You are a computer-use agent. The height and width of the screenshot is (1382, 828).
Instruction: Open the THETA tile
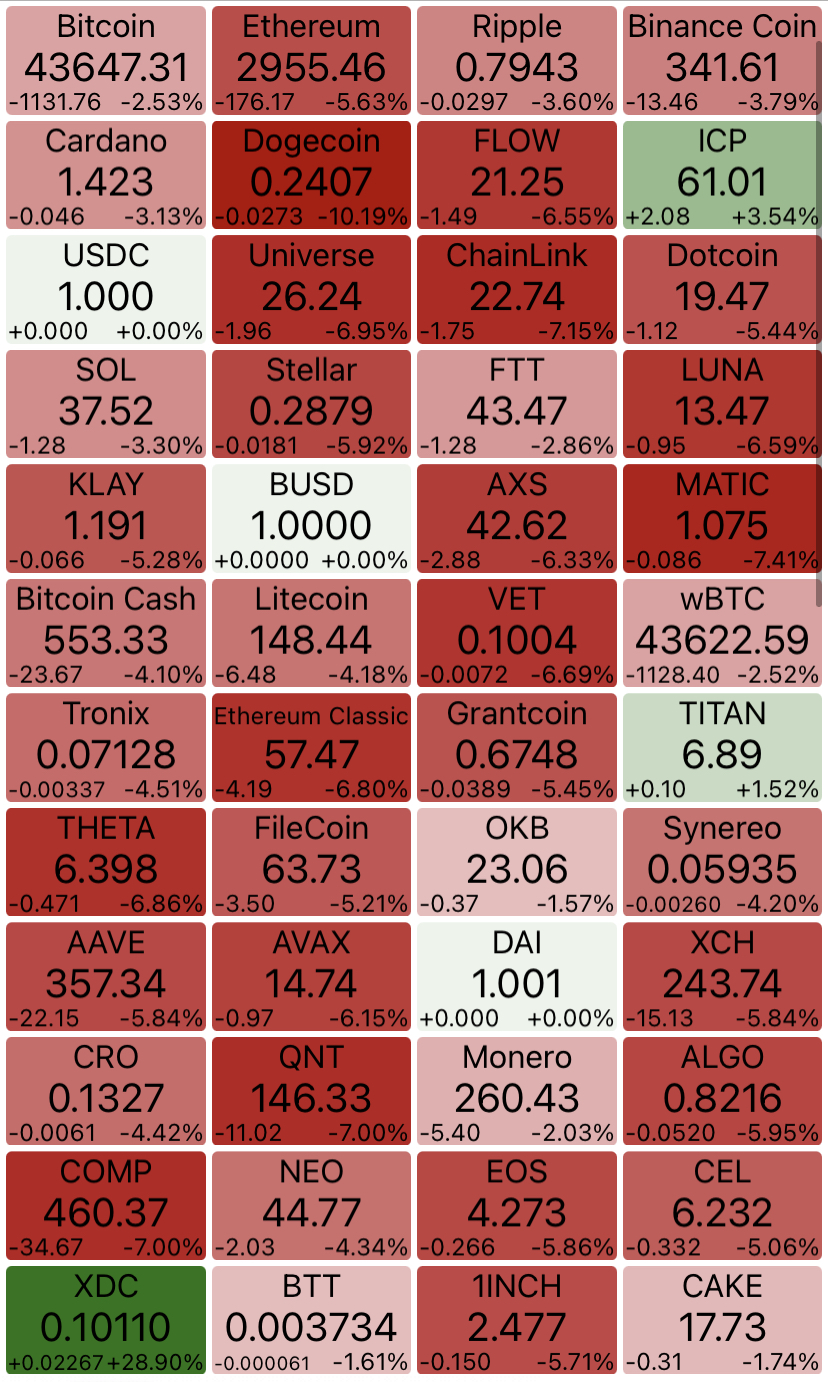[x=106, y=863]
